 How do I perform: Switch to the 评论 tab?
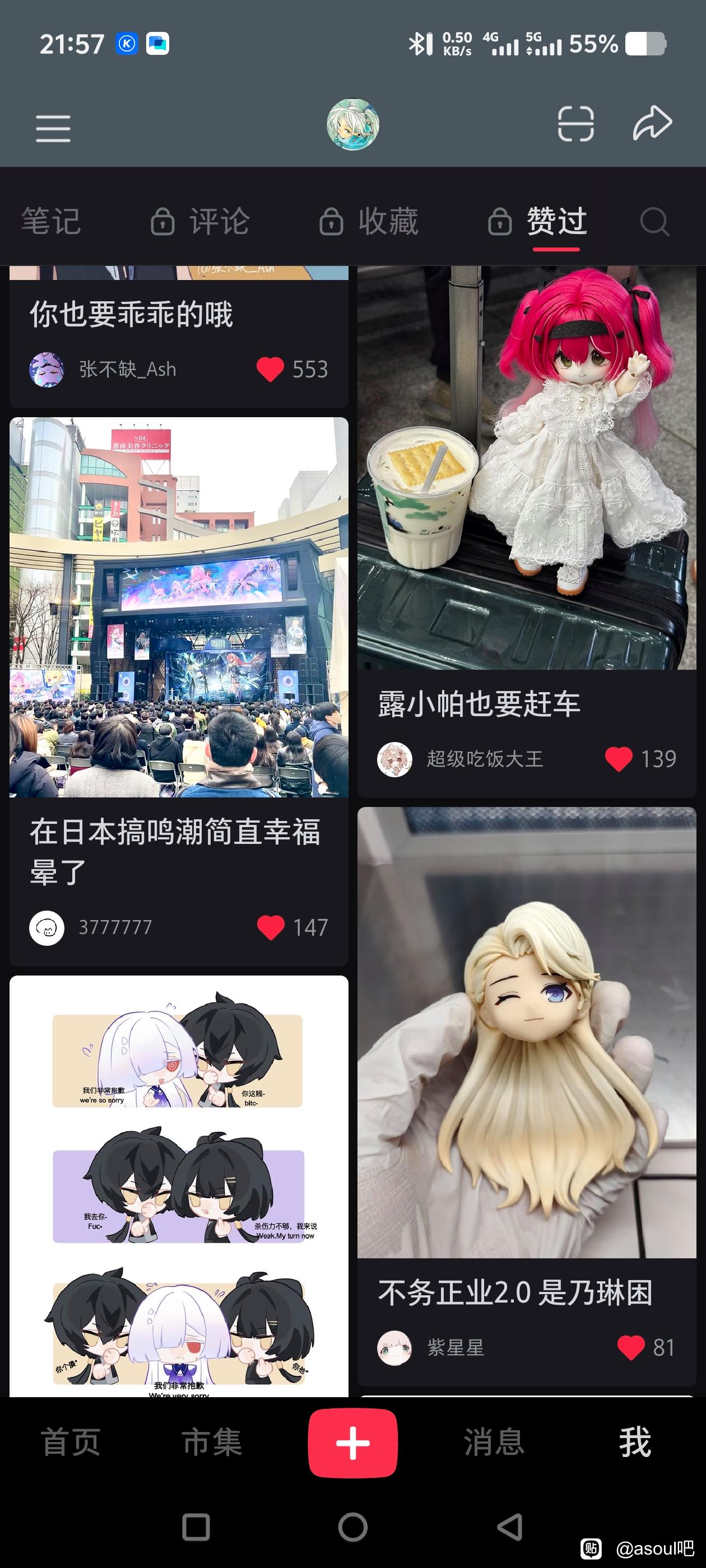[x=201, y=221]
